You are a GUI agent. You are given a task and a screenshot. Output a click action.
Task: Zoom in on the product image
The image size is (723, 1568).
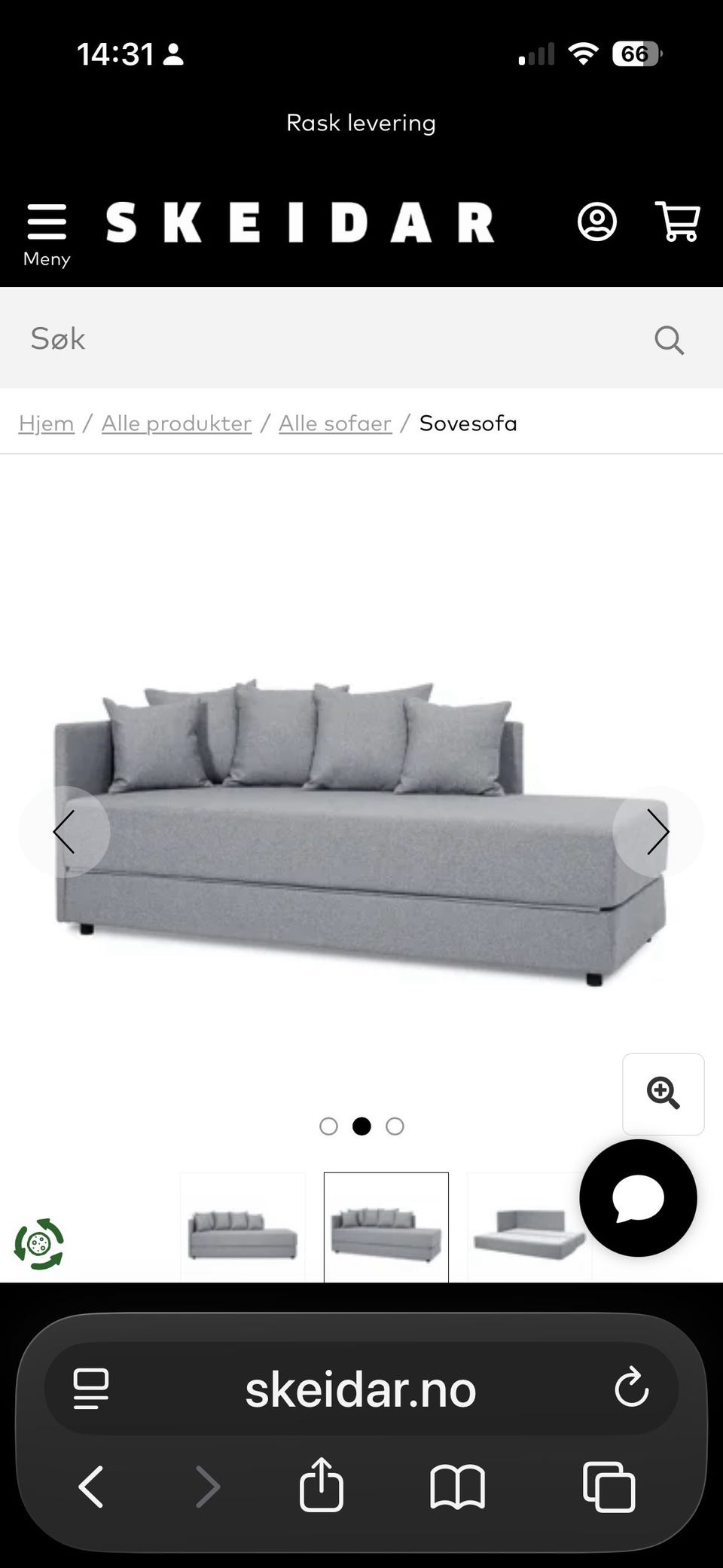click(663, 1093)
